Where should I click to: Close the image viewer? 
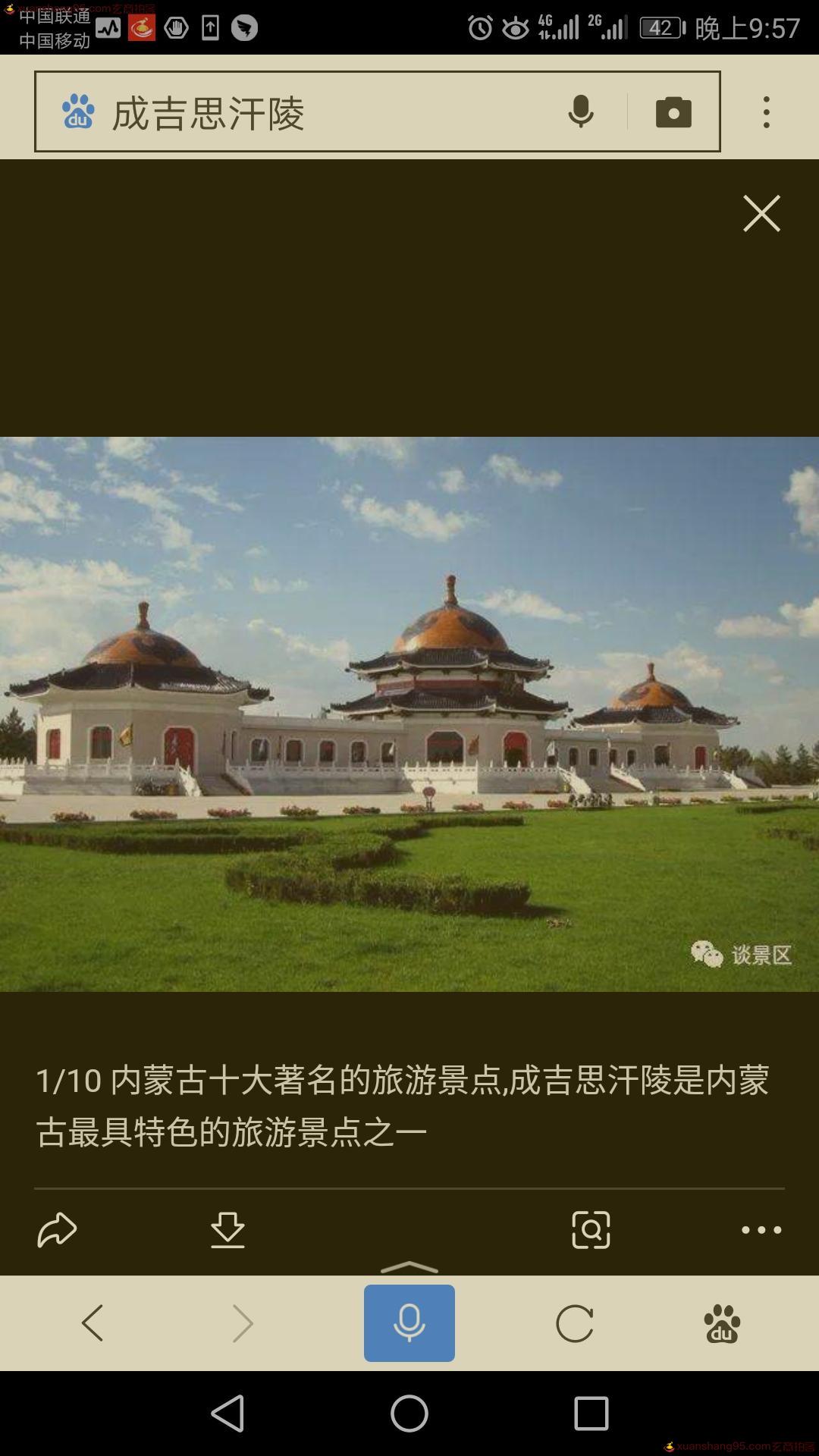(x=761, y=213)
